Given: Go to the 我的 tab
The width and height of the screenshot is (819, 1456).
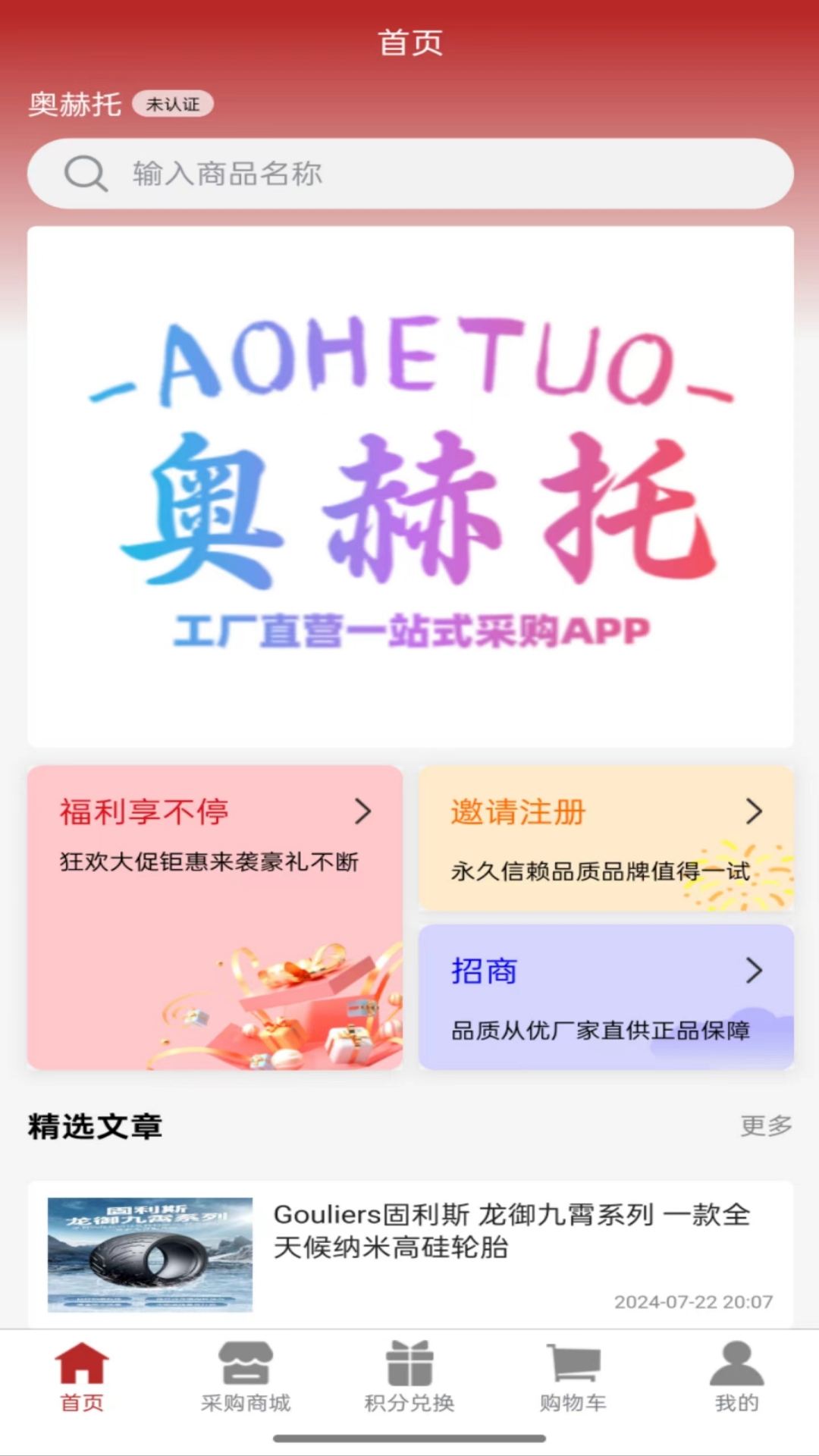Looking at the screenshot, I should tap(736, 1377).
